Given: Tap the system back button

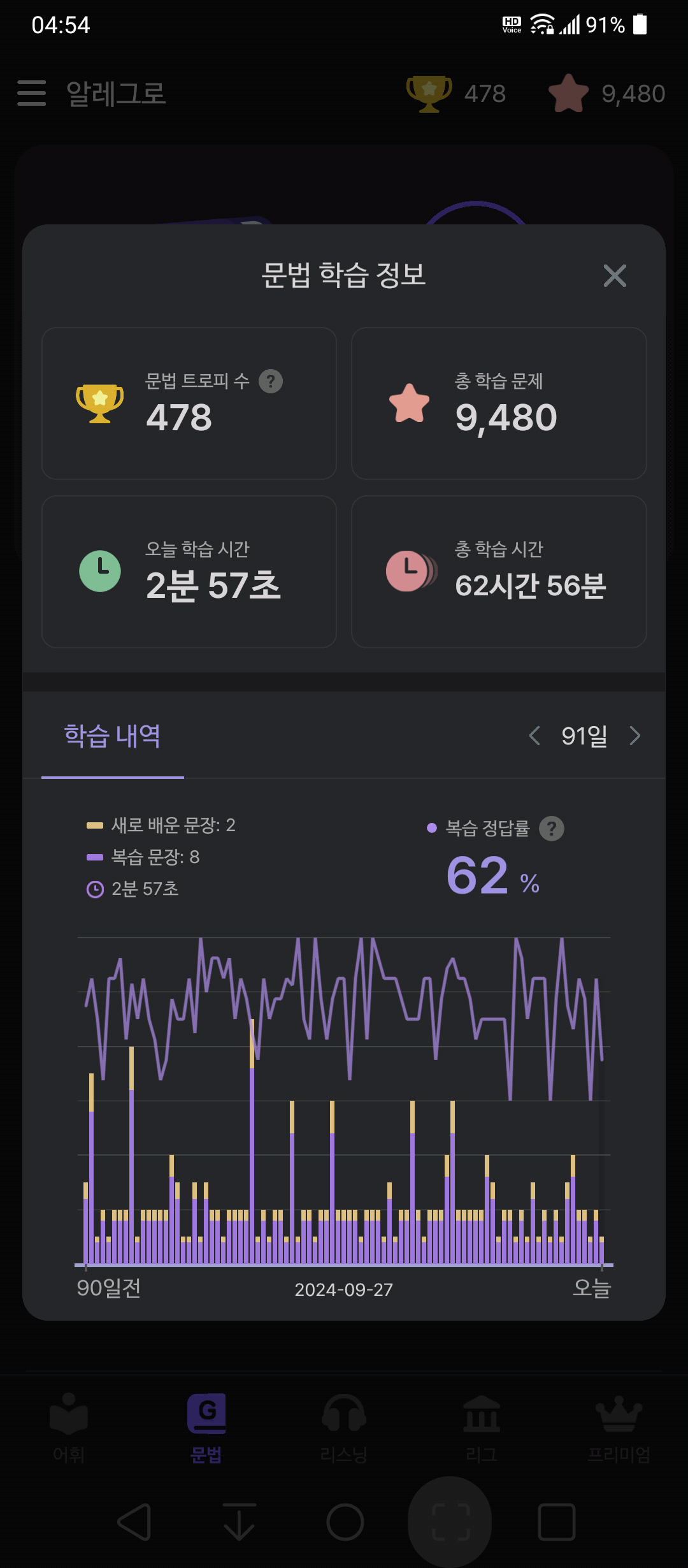Looking at the screenshot, I should click(x=134, y=1522).
